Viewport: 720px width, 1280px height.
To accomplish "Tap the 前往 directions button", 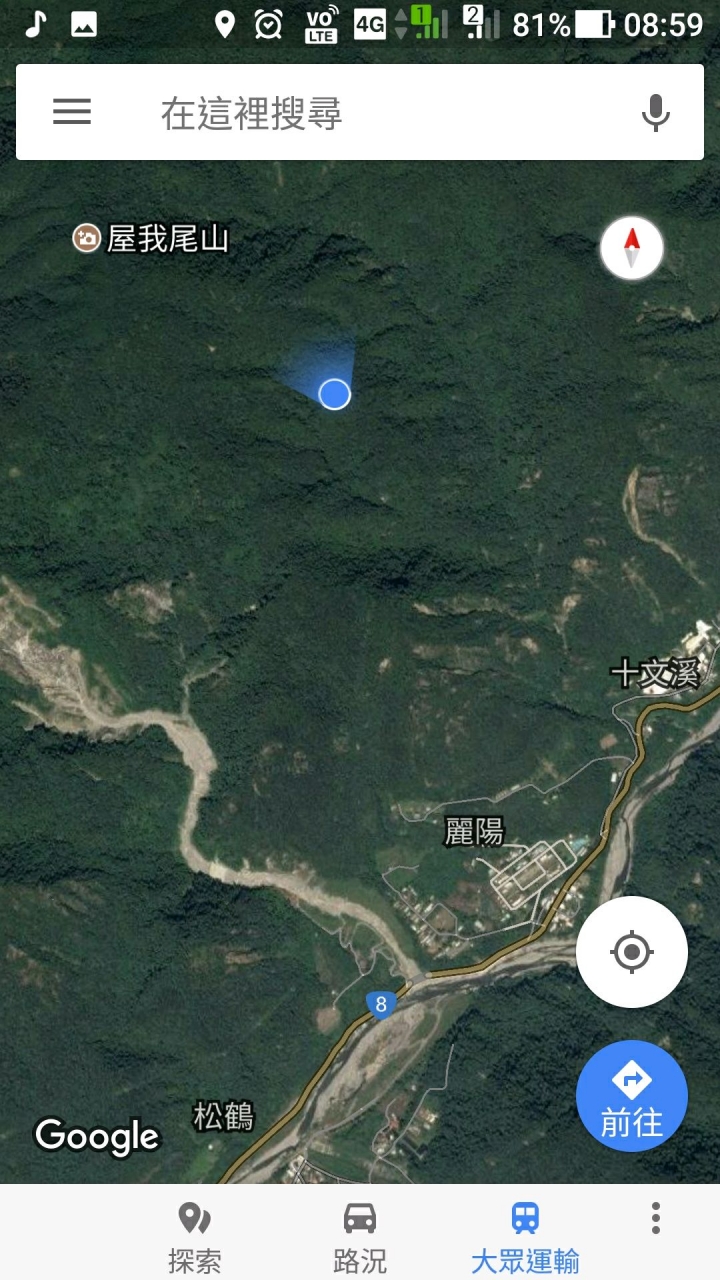I will [632, 1096].
